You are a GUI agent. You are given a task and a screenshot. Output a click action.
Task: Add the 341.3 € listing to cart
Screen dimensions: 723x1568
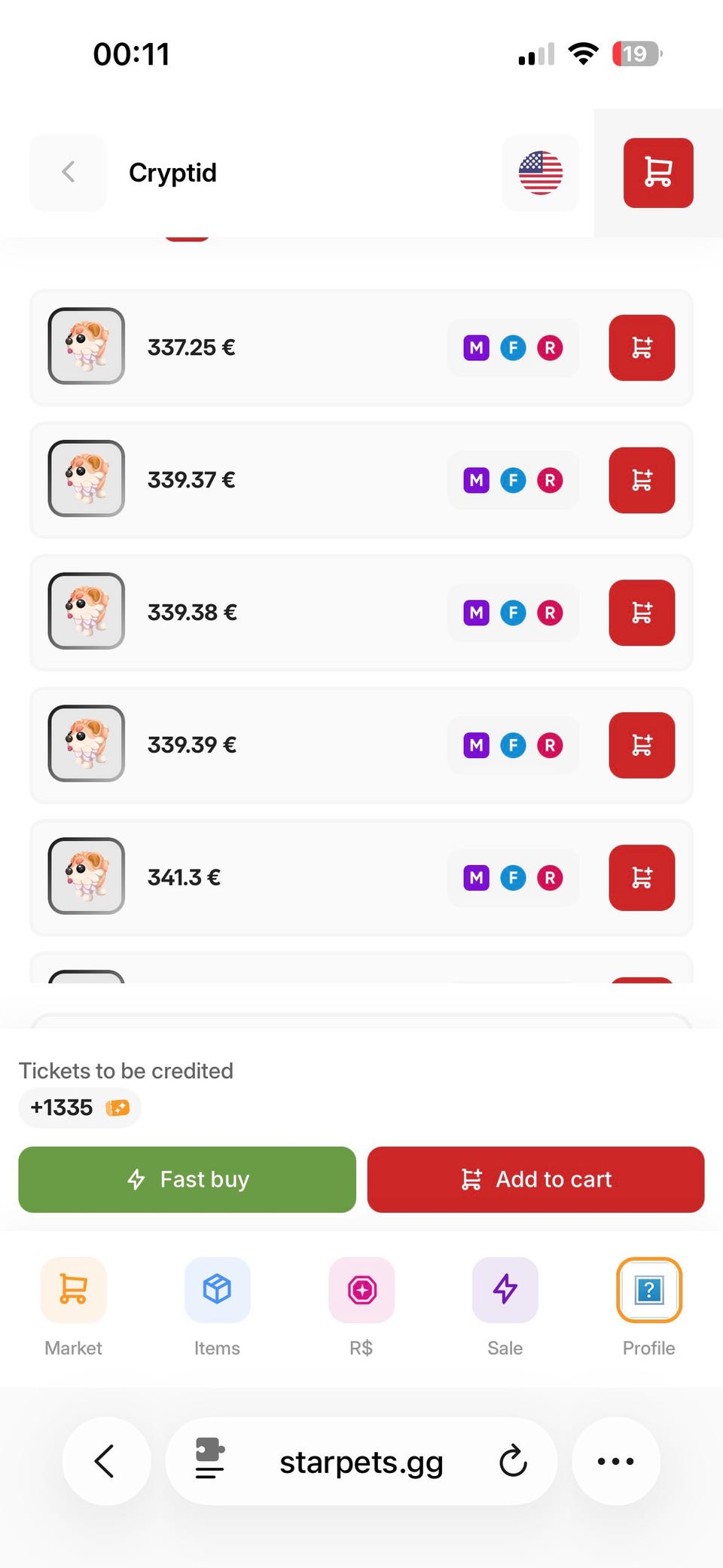pos(641,878)
